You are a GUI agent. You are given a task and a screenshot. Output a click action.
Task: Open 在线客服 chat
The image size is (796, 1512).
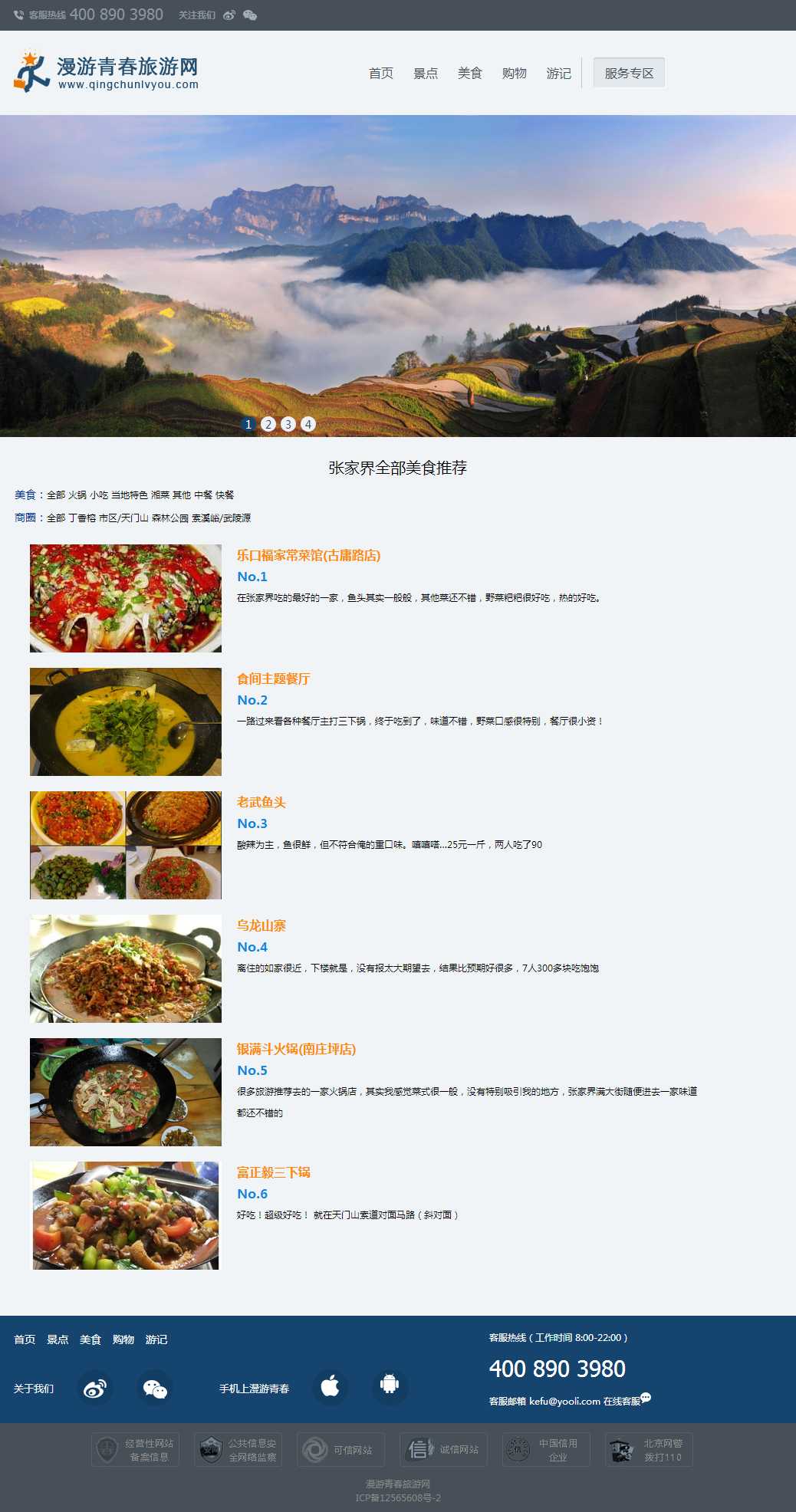click(x=627, y=1401)
